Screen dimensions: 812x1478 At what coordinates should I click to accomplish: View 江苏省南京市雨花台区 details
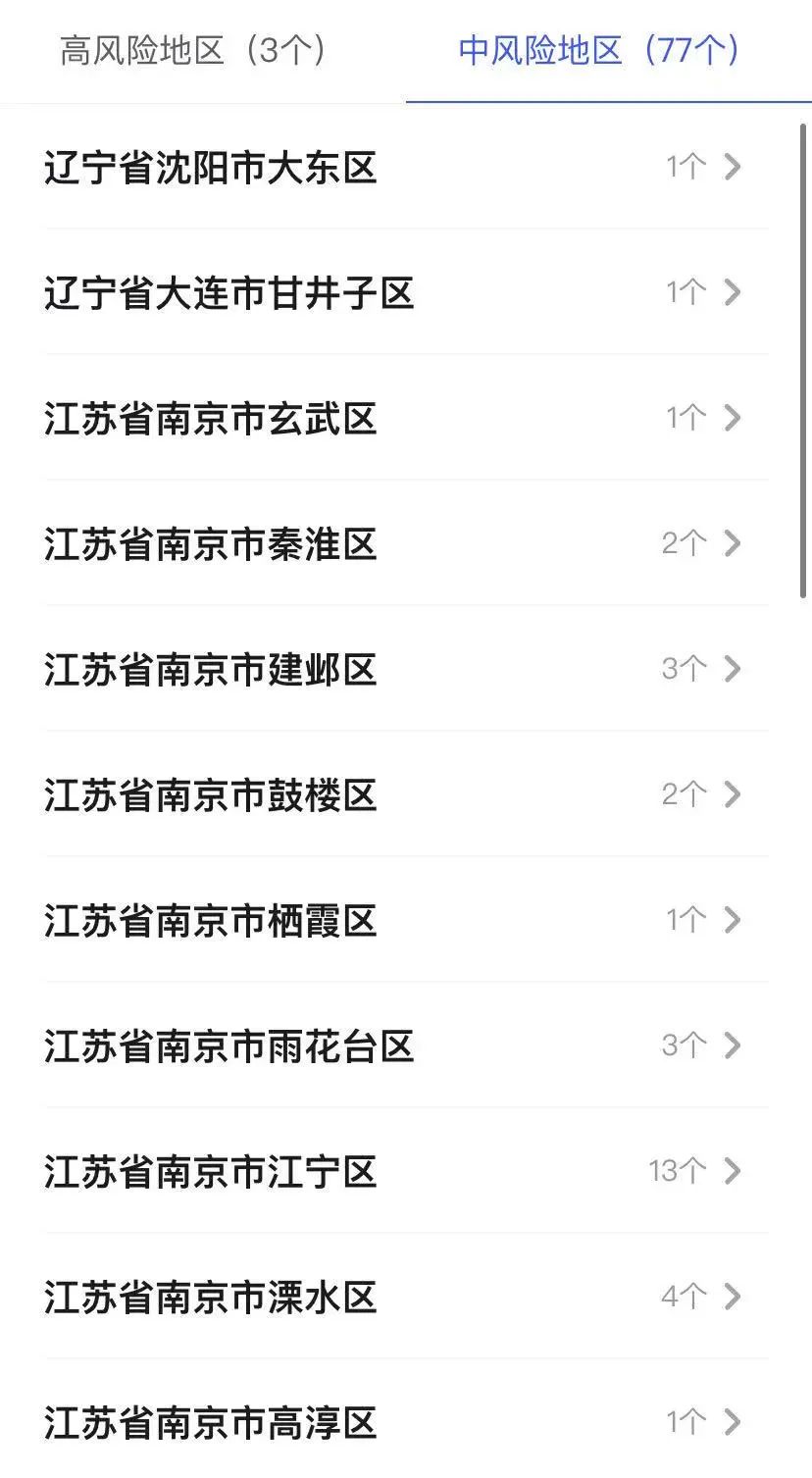point(406,1045)
